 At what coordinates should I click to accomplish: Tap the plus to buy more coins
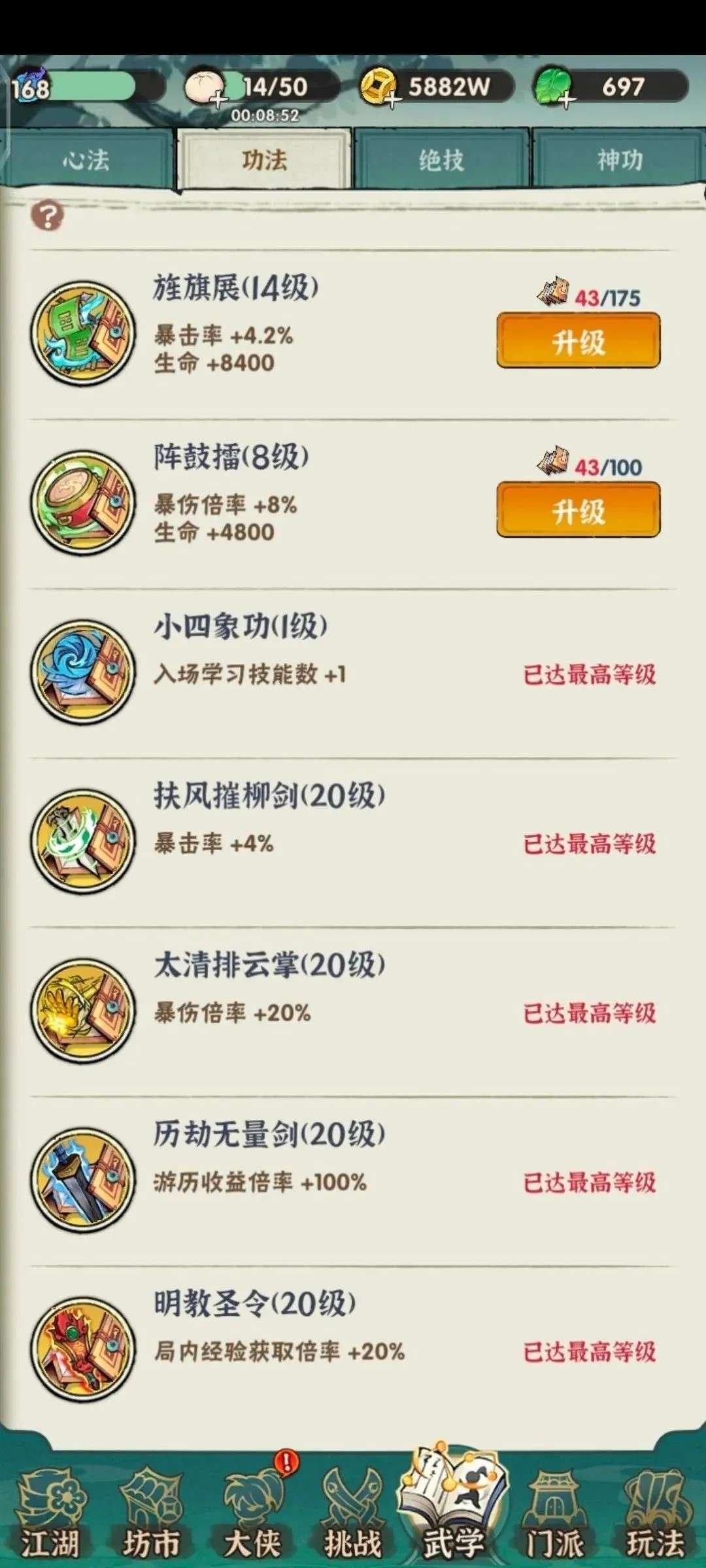(x=391, y=99)
